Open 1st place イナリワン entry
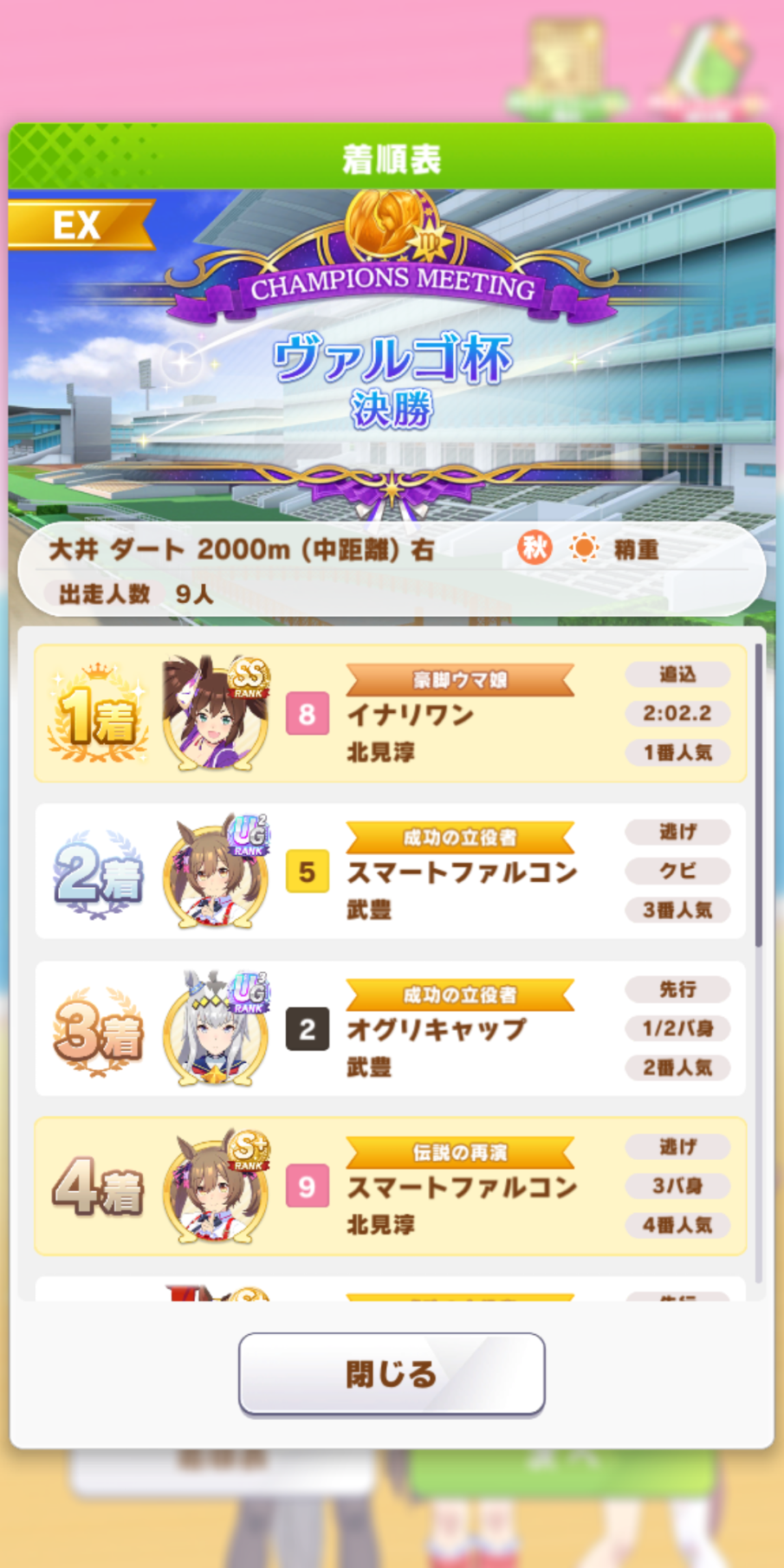The width and height of the screenshot is (784, 1568). tap(391, 713)
